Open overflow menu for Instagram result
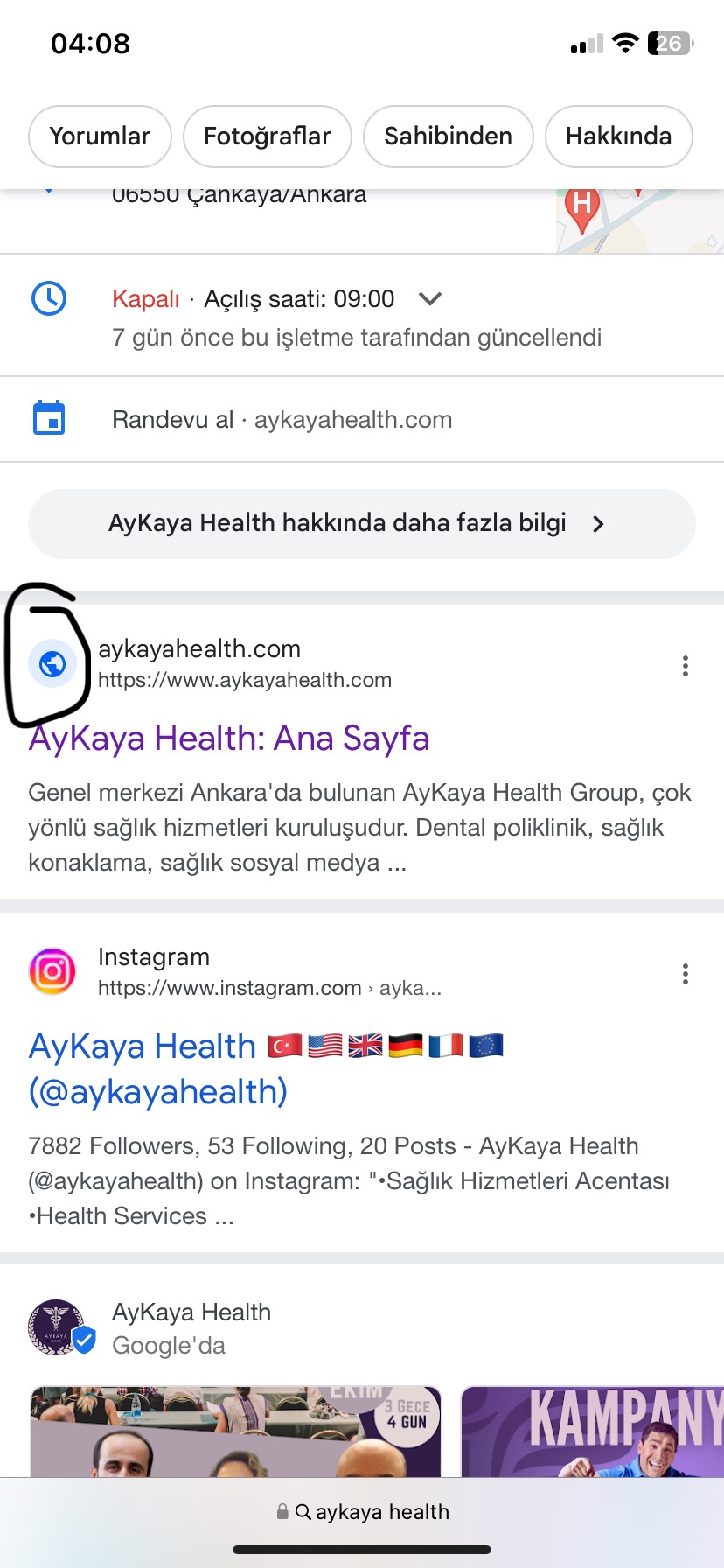The image size is (724, 1568). point(685,974)
